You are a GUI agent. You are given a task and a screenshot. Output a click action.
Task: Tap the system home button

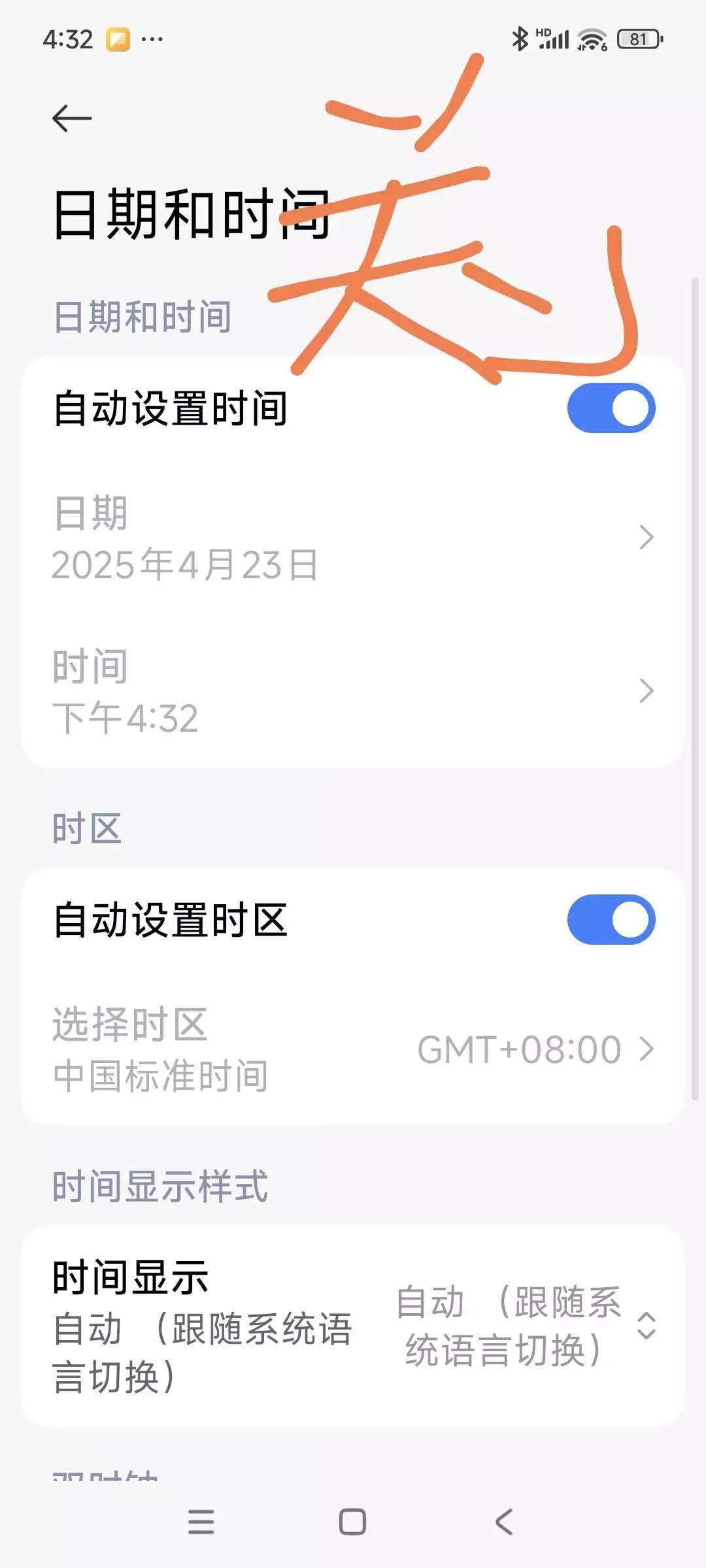coord(352,1522)
